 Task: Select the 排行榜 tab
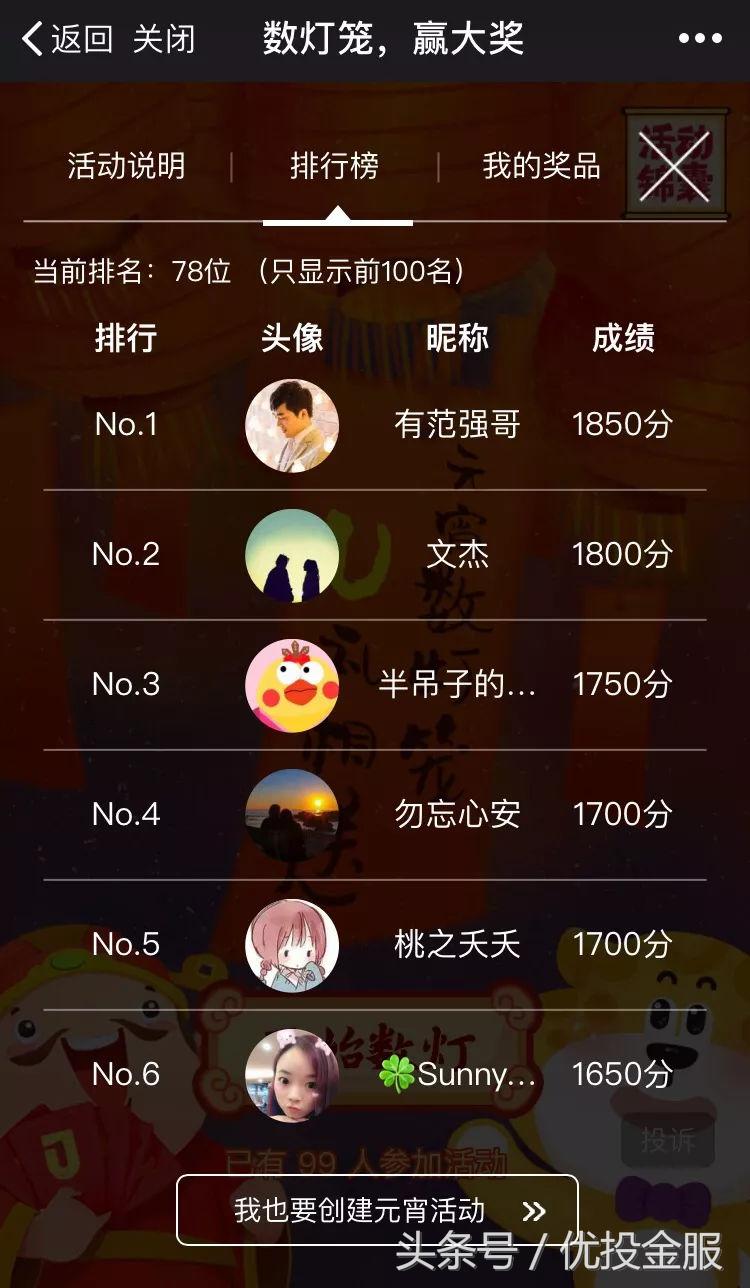point(338,167)
